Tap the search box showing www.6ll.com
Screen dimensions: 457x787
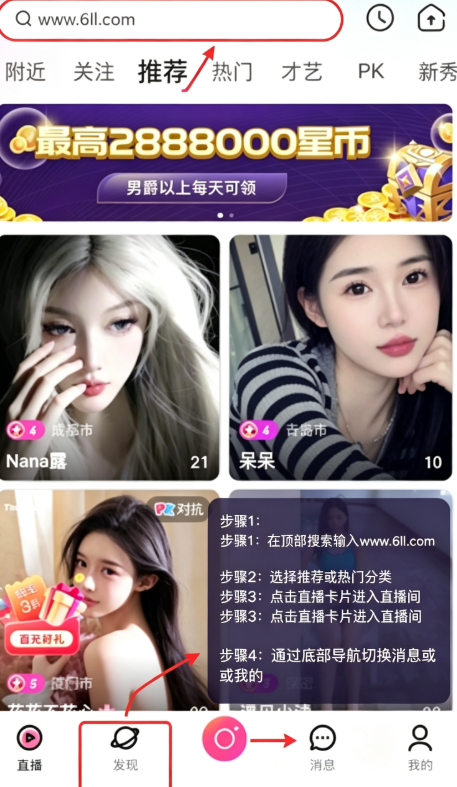coord(171,20)
